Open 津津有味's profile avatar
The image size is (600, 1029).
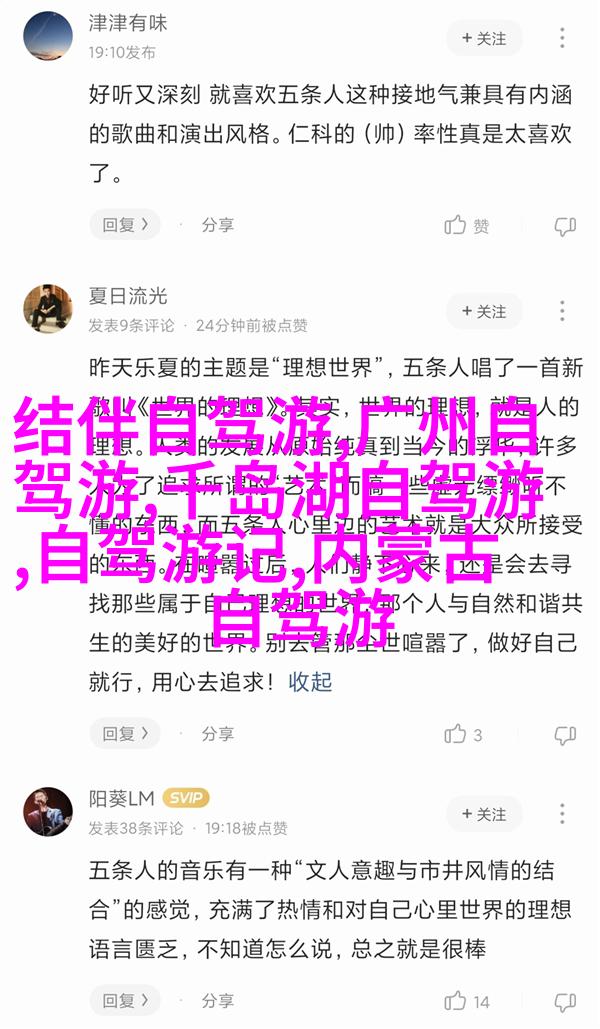(49, 37)
